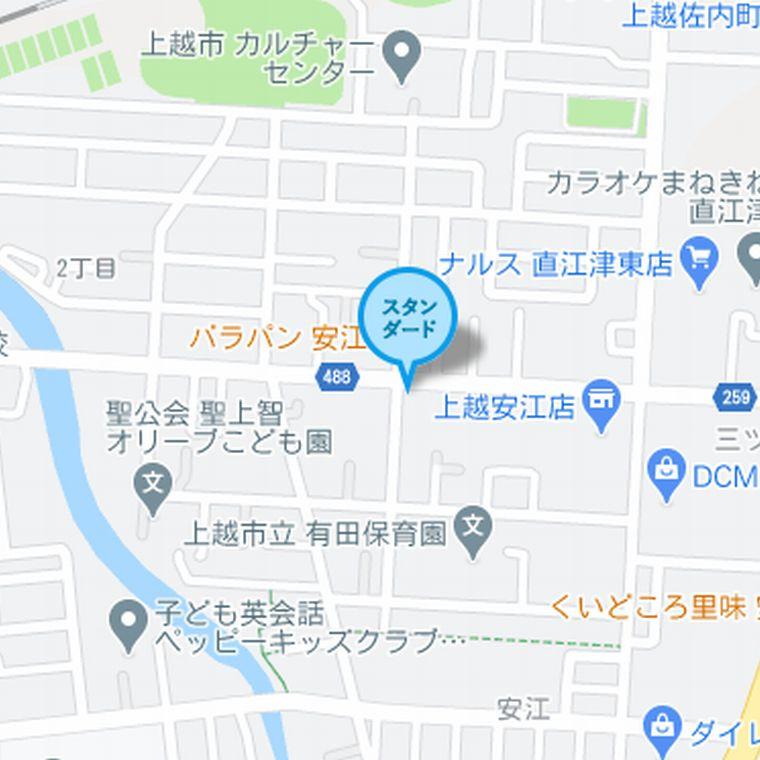Tap the blue スタンダード location marker
Viewport: 760px width, 760px height.
[407, 317]
